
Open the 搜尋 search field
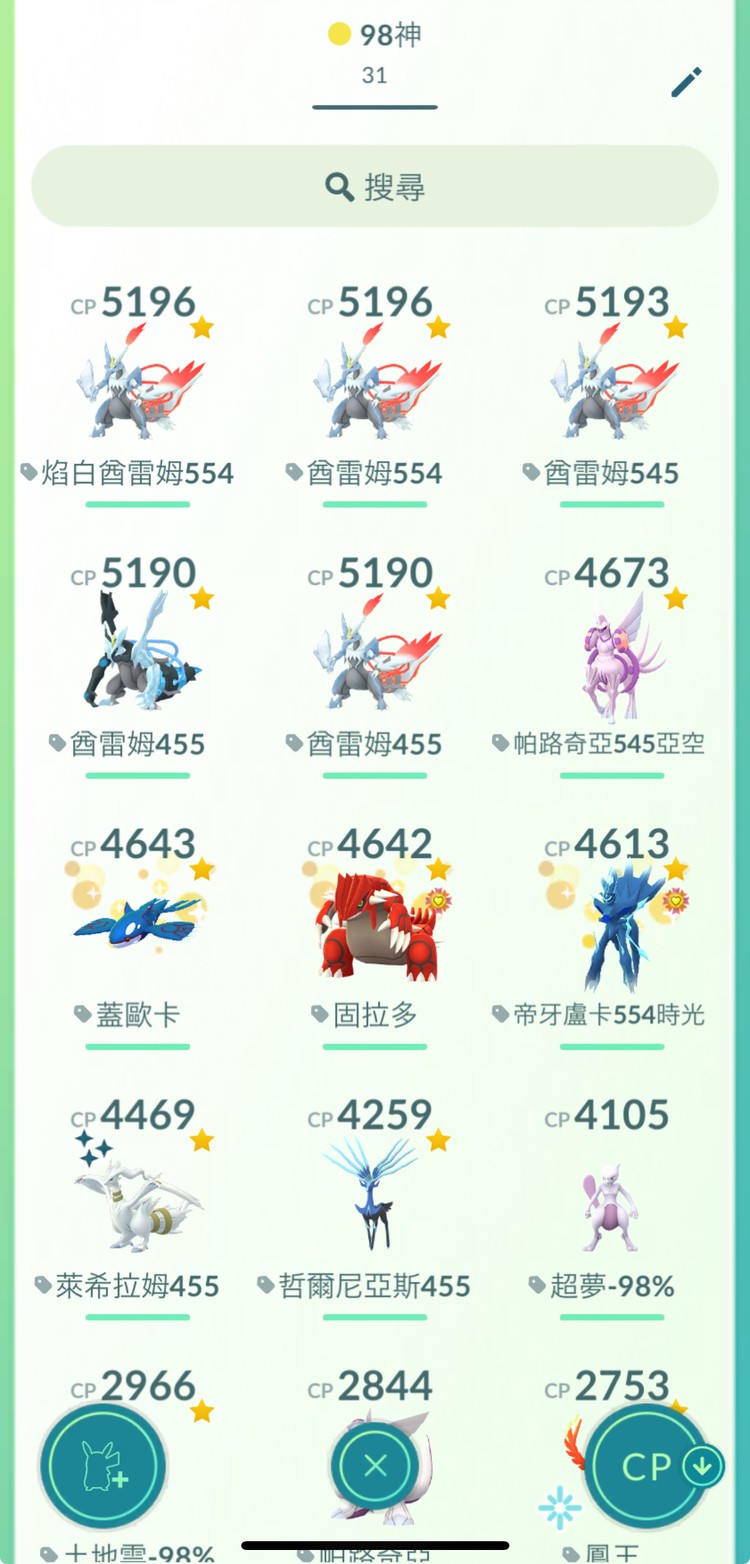point(375,186)
